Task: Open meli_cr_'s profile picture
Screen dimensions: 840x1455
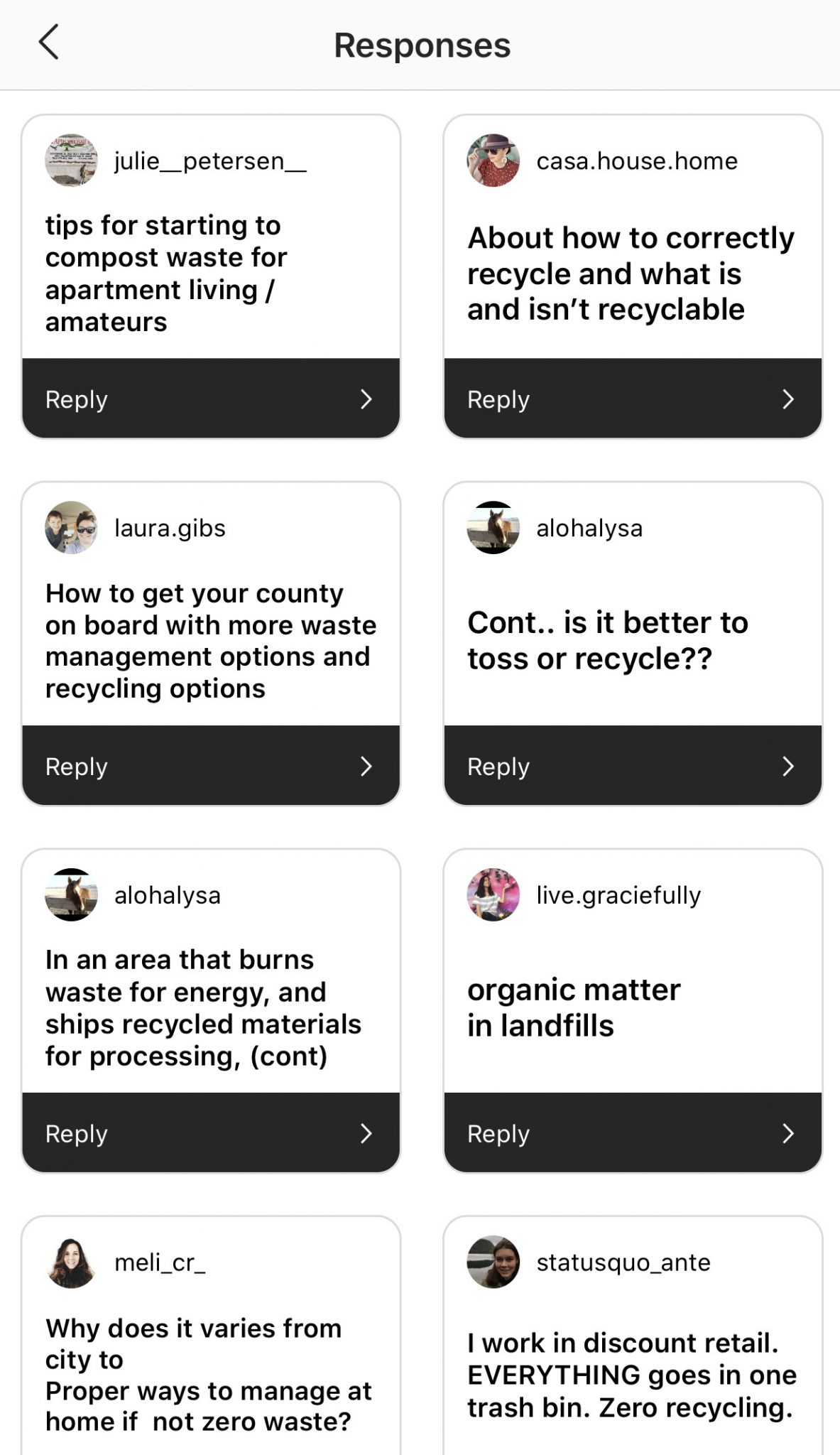Action: [70, 1262]
